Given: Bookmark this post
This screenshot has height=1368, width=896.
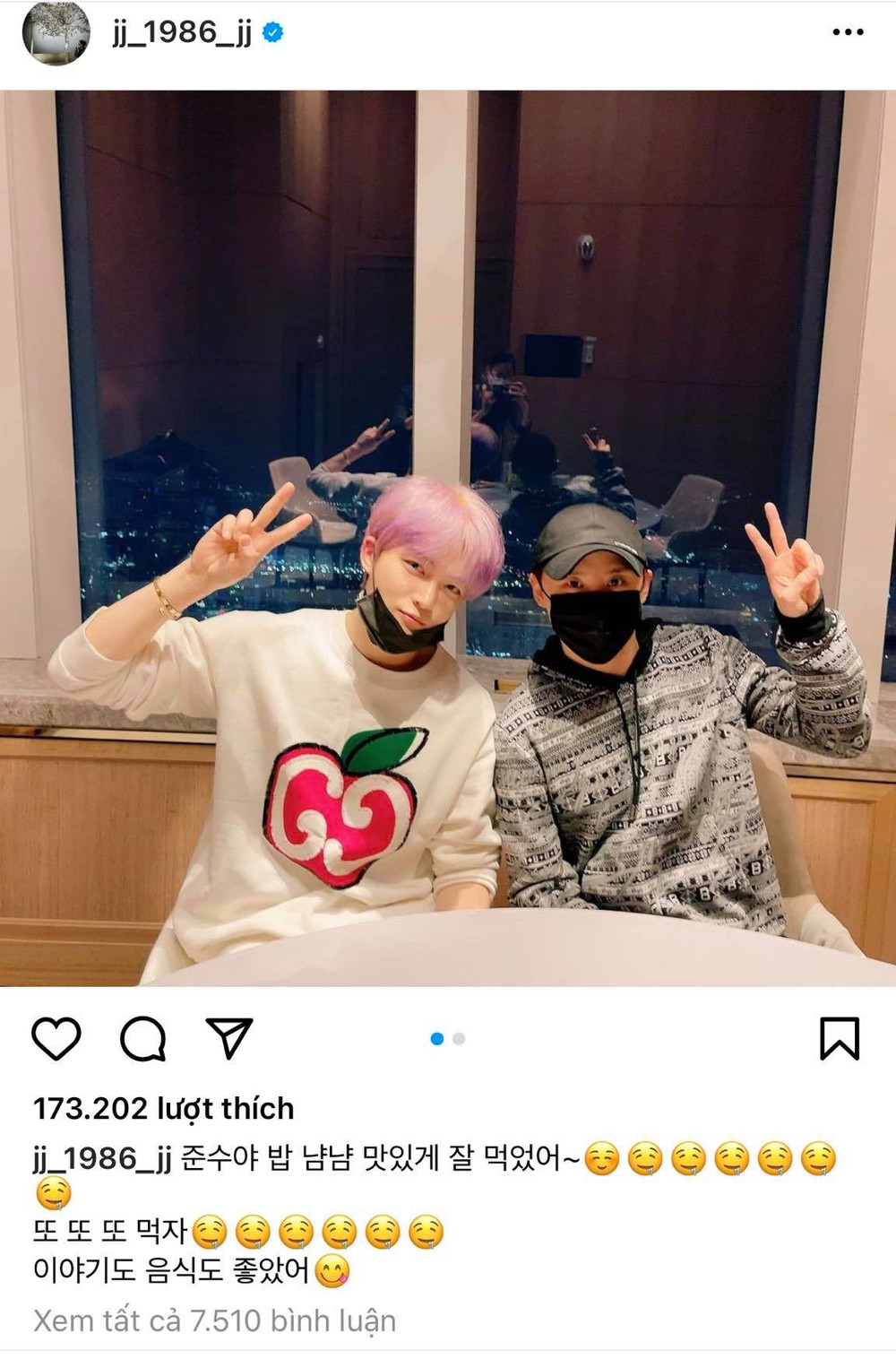Looking at the screenshot, I should click(840, 1039).
